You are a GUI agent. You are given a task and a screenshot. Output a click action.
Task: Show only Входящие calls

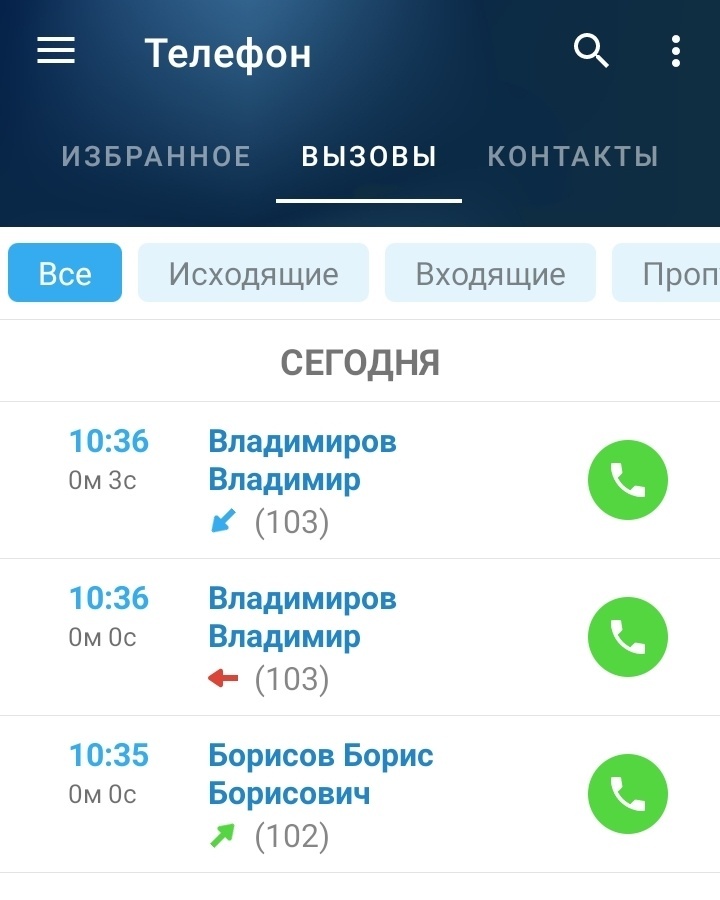tap(490, 273)
